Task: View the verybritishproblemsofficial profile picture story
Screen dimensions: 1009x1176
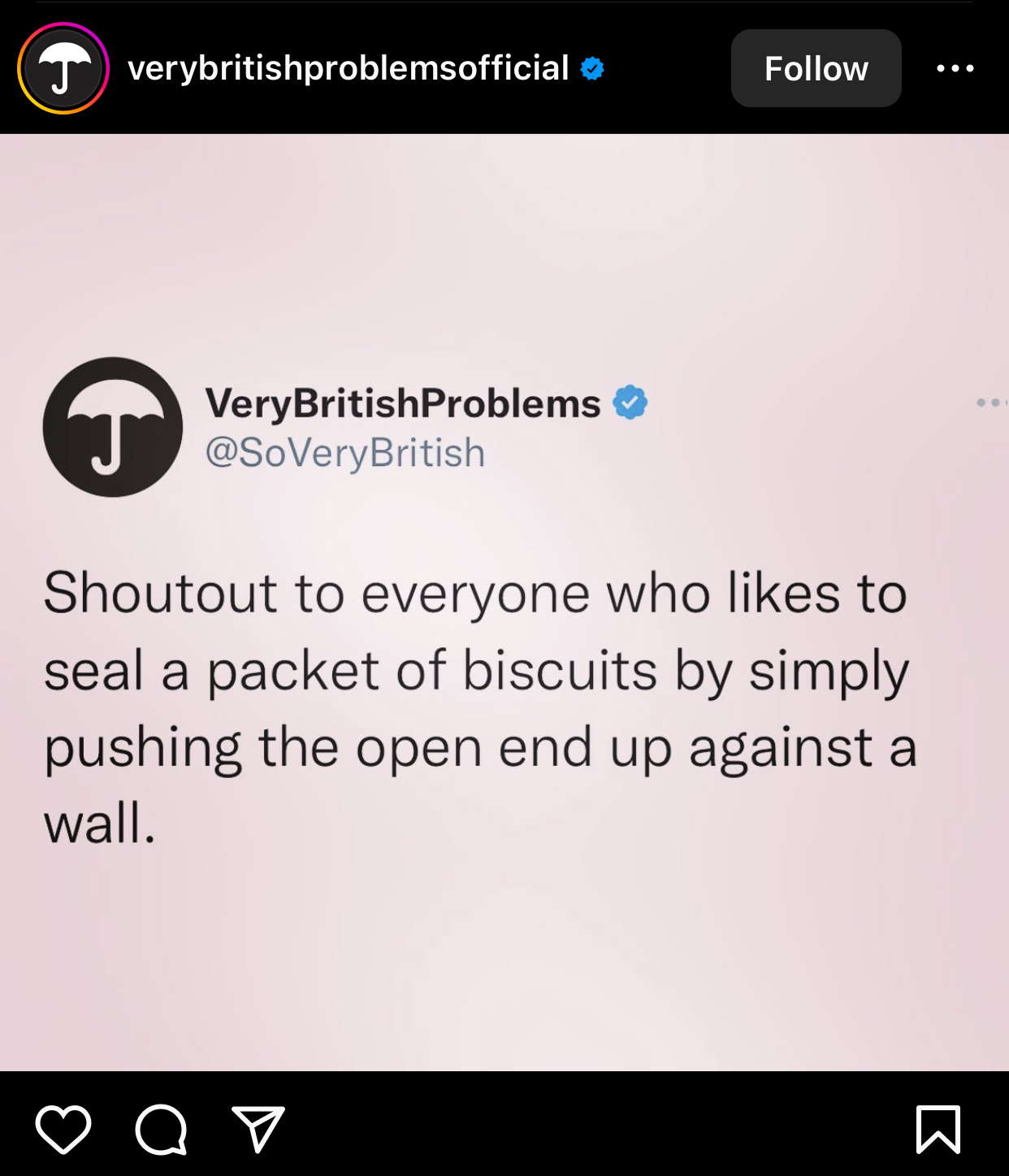Action: click(x=63, y=68)
